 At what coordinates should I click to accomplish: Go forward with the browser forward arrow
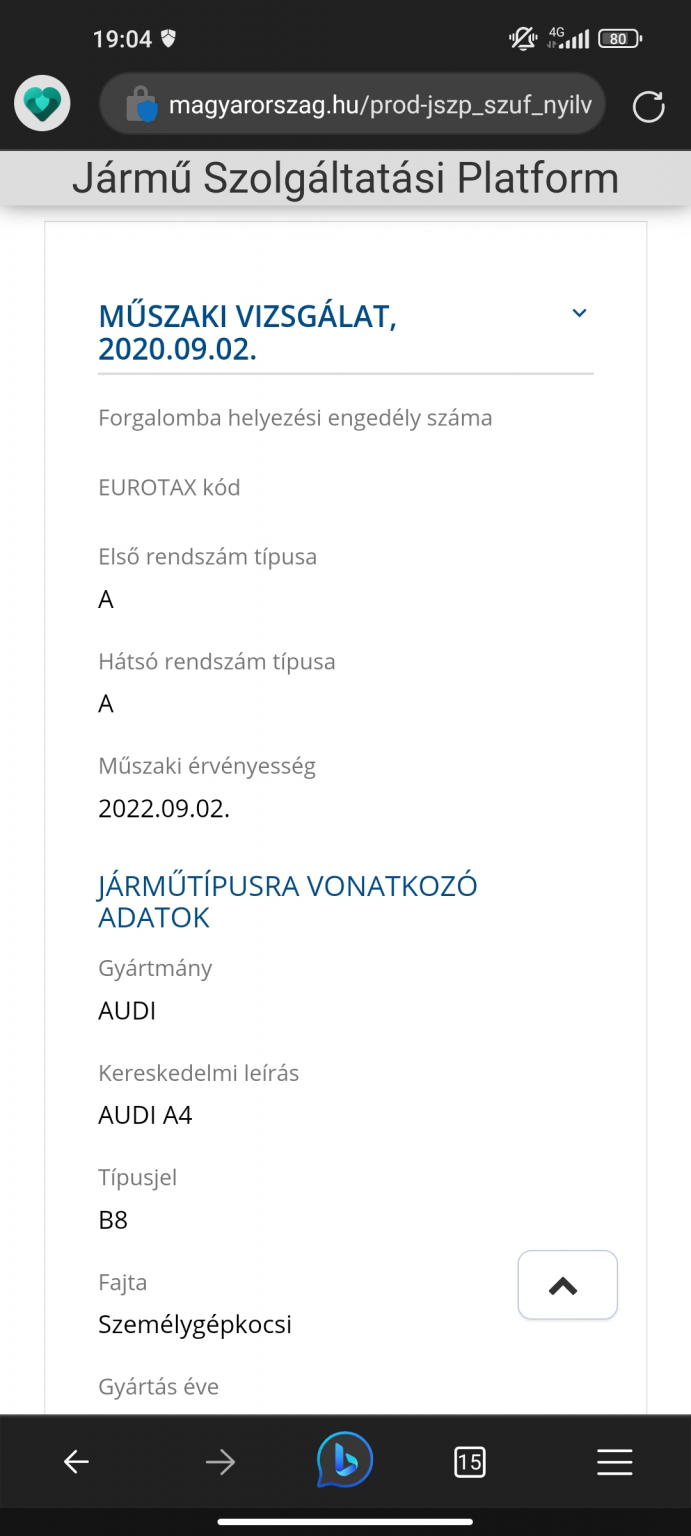coord(220,1463)
